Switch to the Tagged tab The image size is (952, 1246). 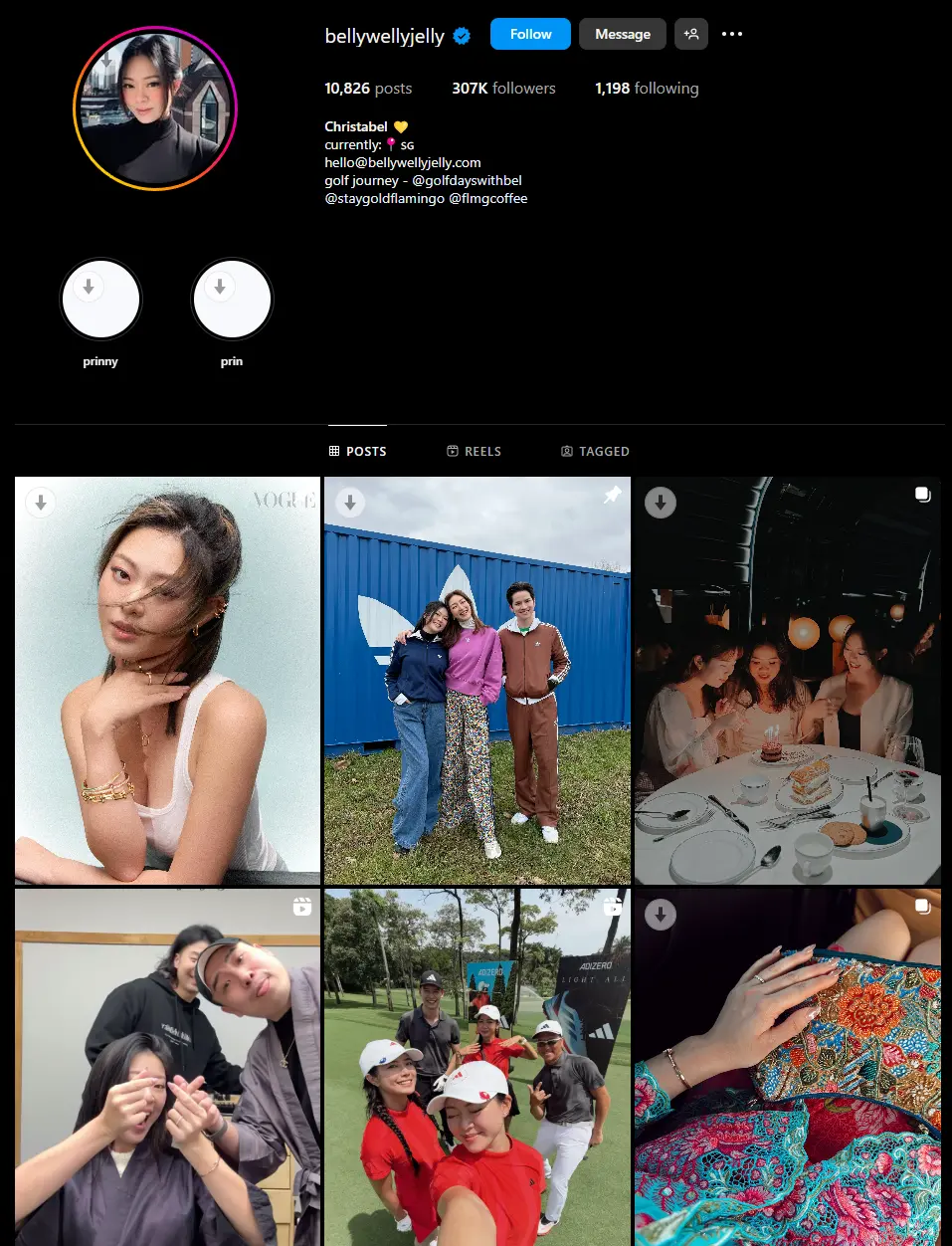coord(595,451)
